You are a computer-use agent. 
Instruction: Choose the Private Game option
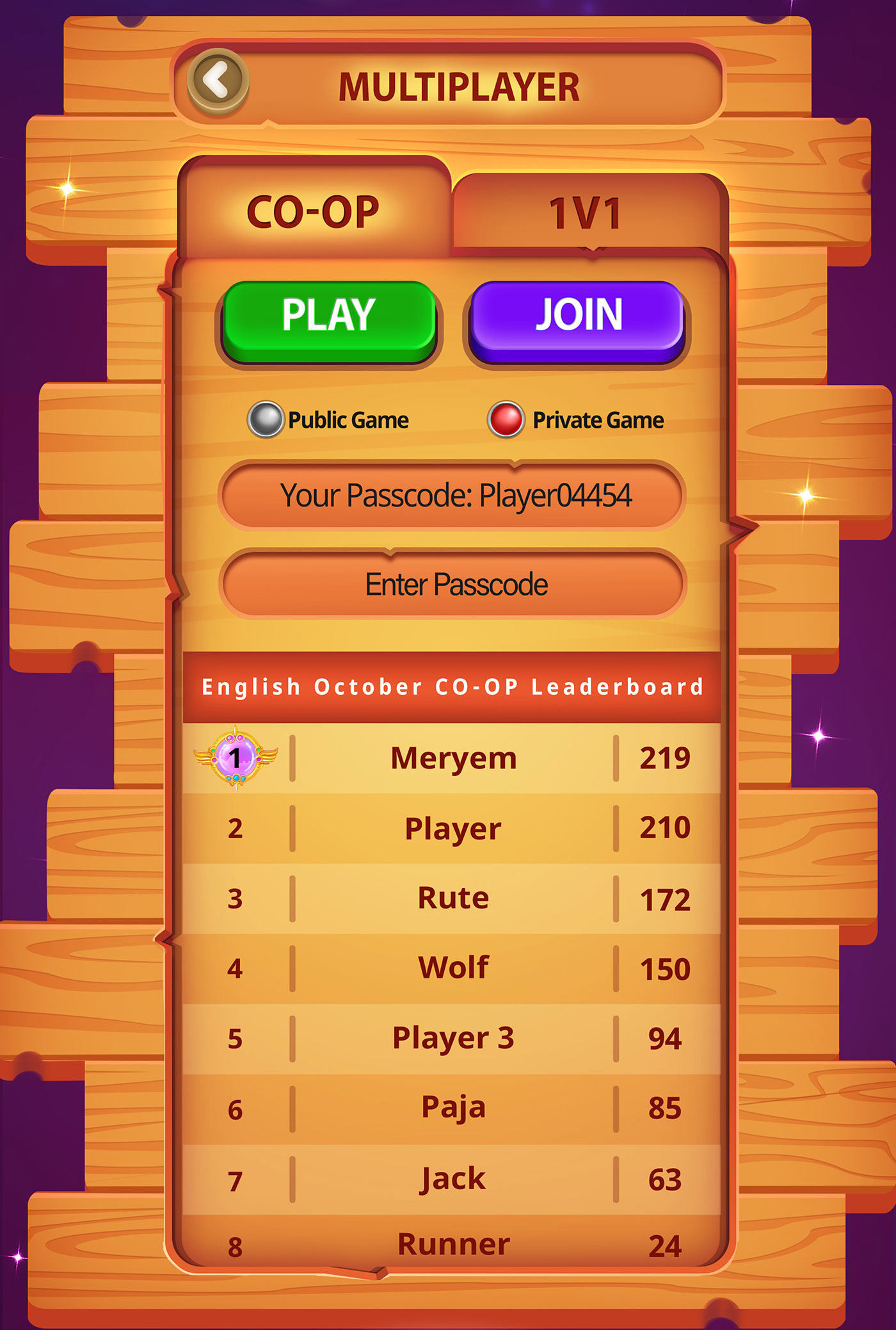coord(506,419)
